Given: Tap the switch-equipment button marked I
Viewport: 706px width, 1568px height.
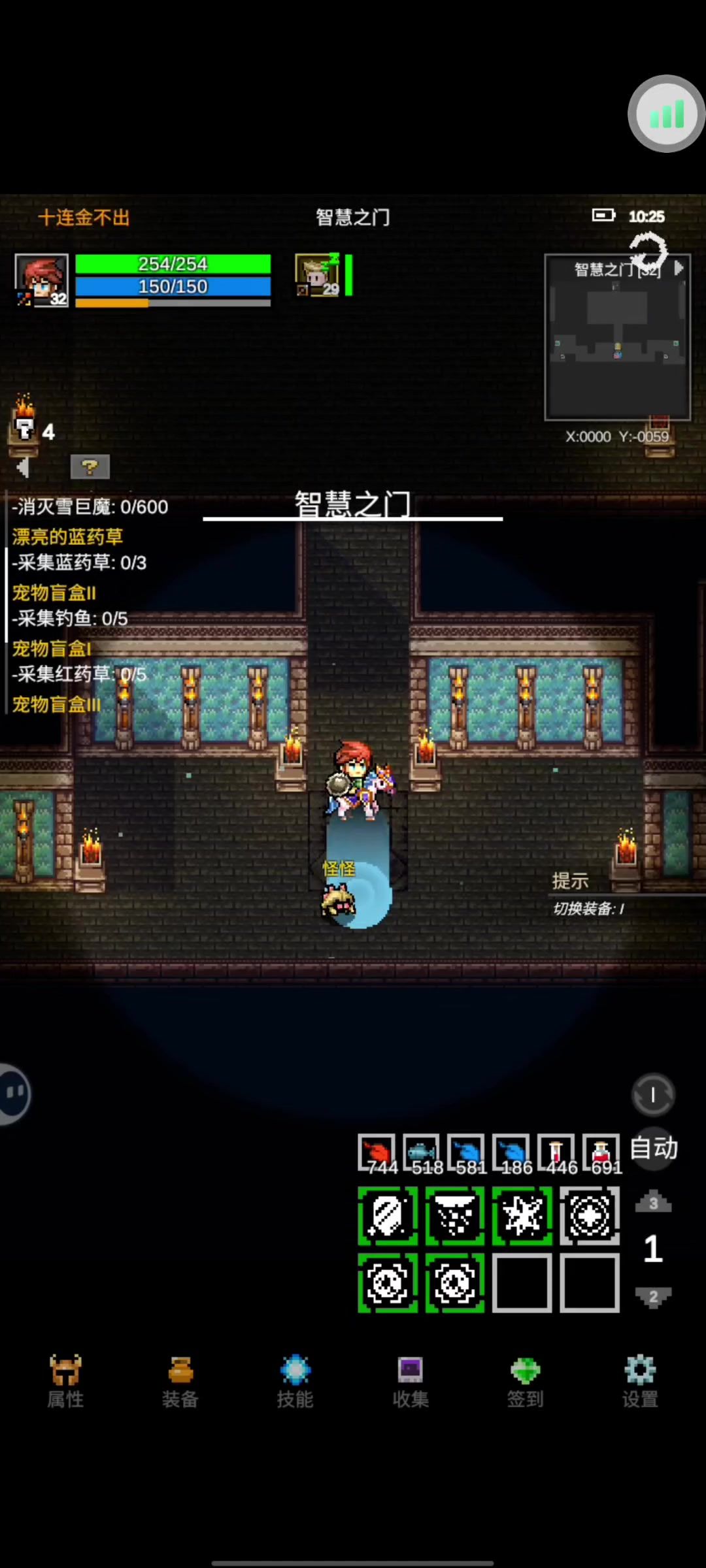Looking at the screenshot, I should click(653, 1094).
